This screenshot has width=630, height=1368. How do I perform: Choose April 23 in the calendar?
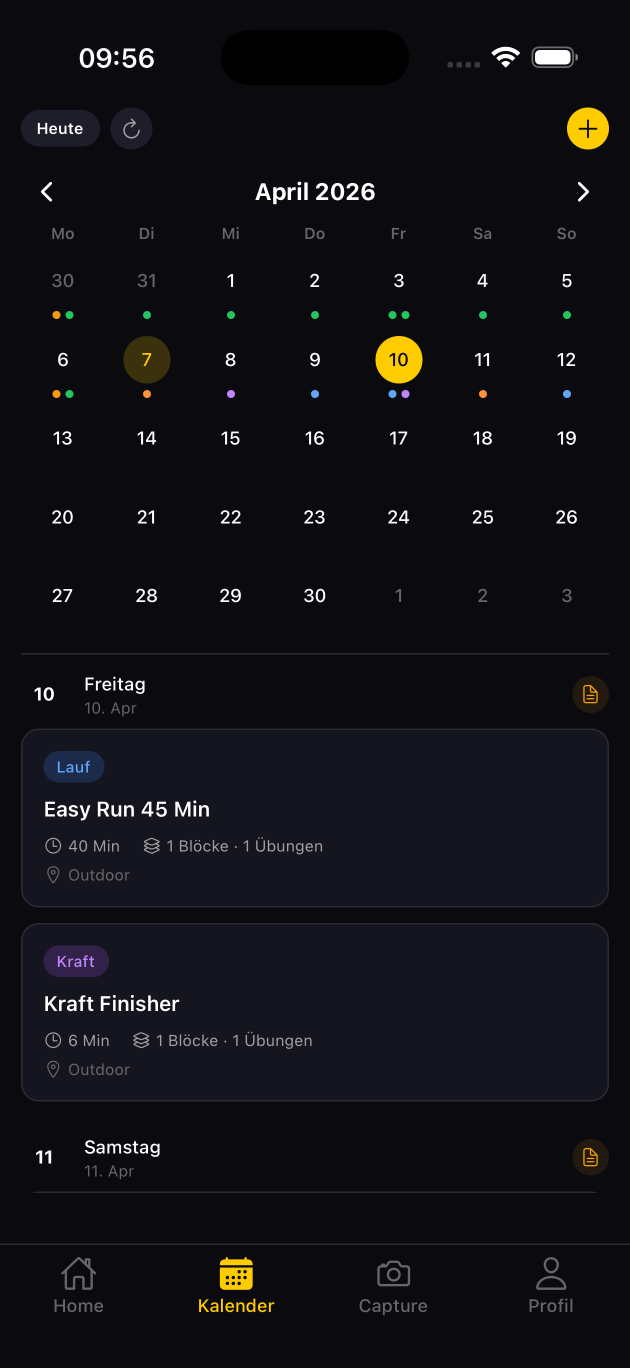[x=315, y=517]
